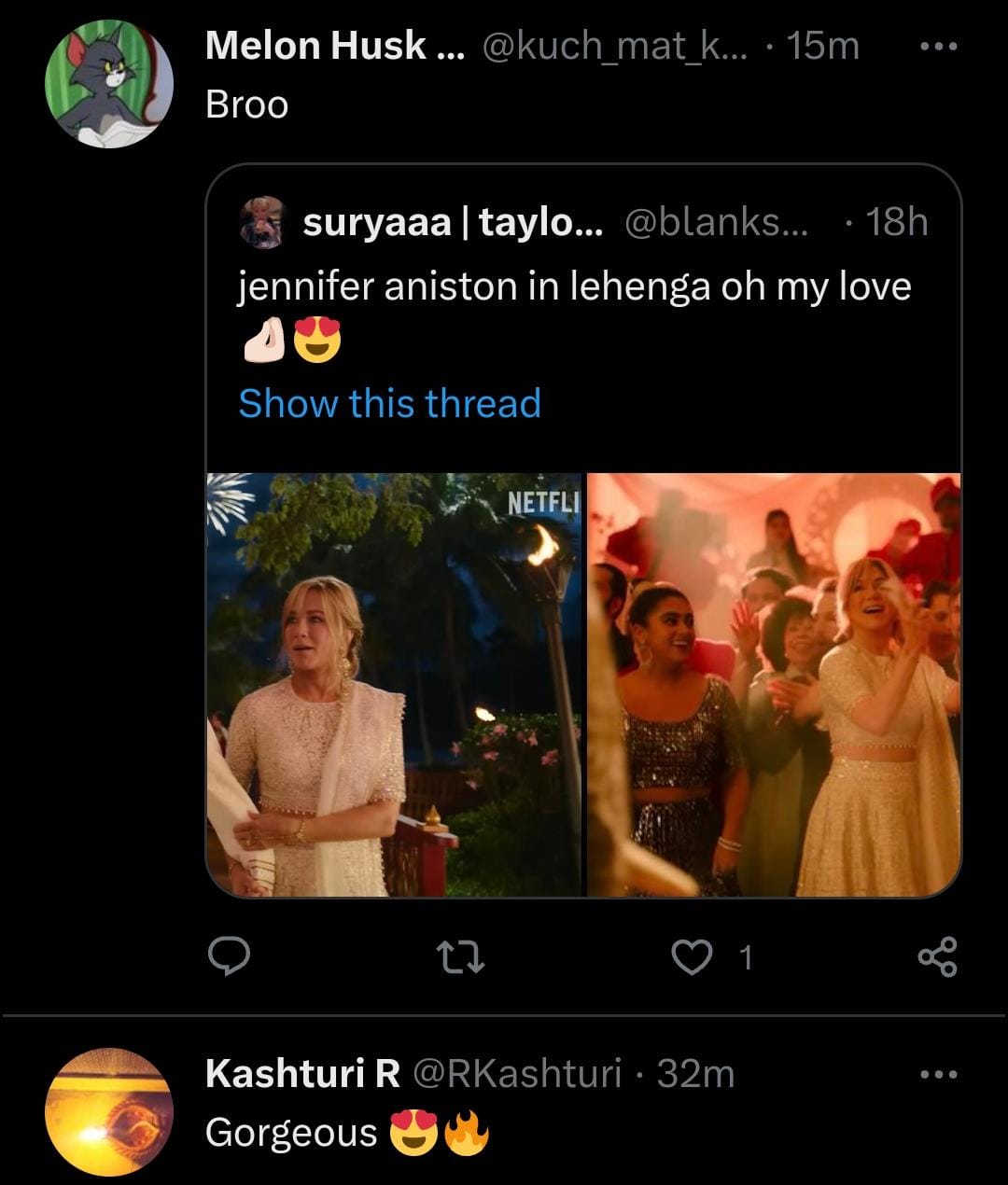
Task: Reply to Melon Husk's tweet
Action: point(229,956)
